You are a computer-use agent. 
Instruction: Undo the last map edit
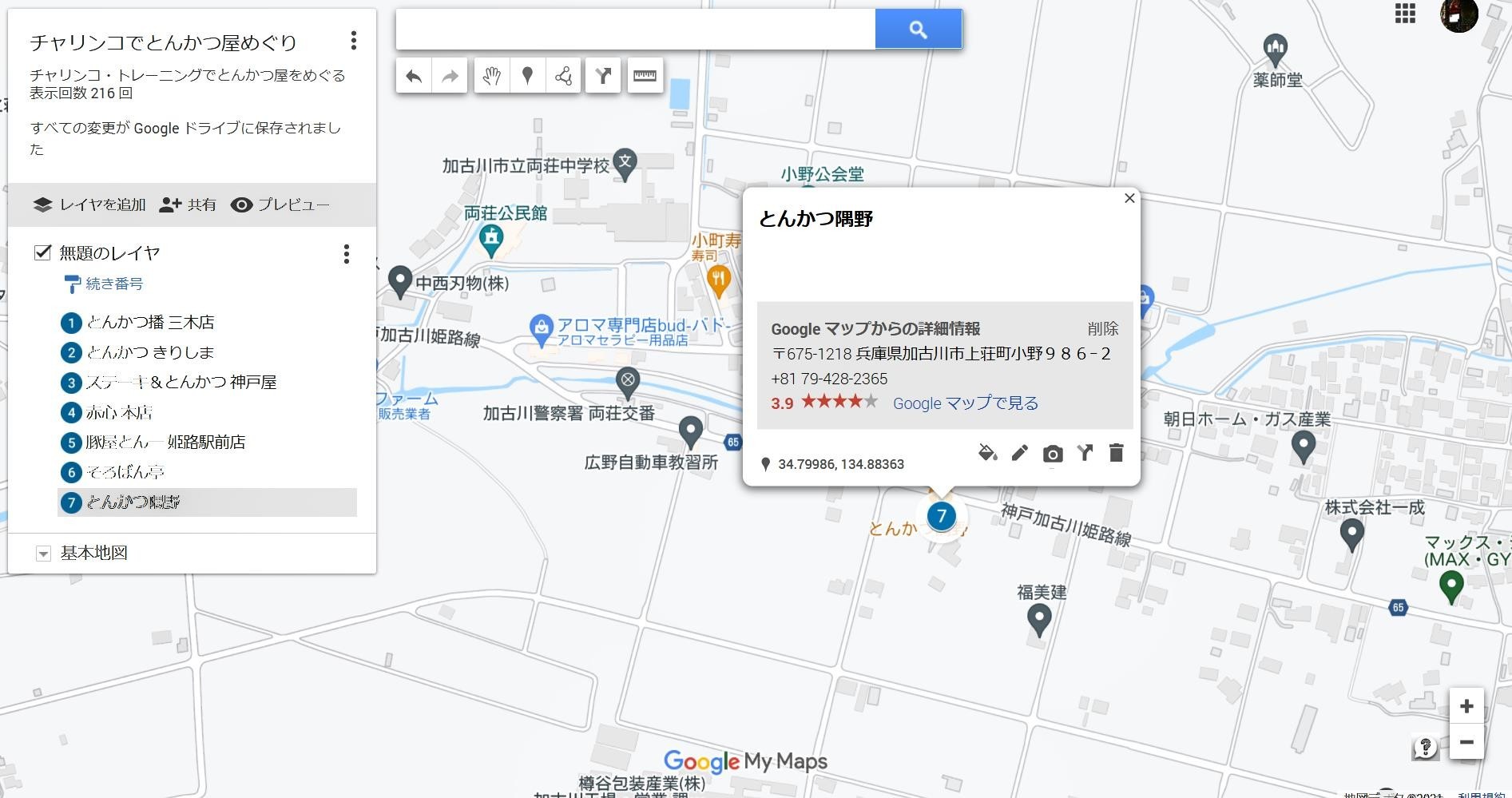point(413,76)
